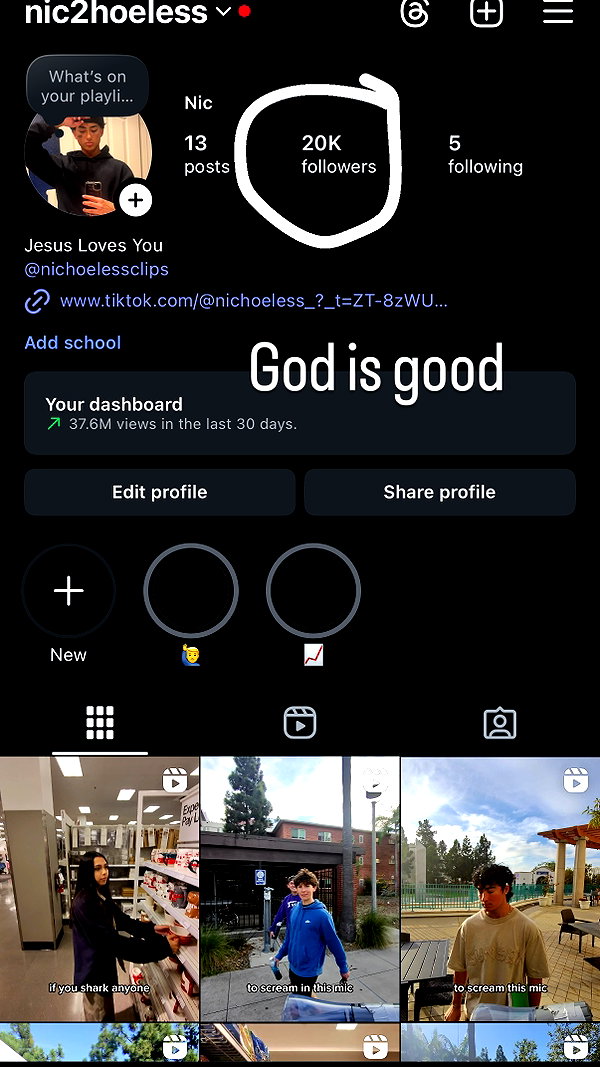
Task: Tap the create new post plus icon
Action: 487,12
